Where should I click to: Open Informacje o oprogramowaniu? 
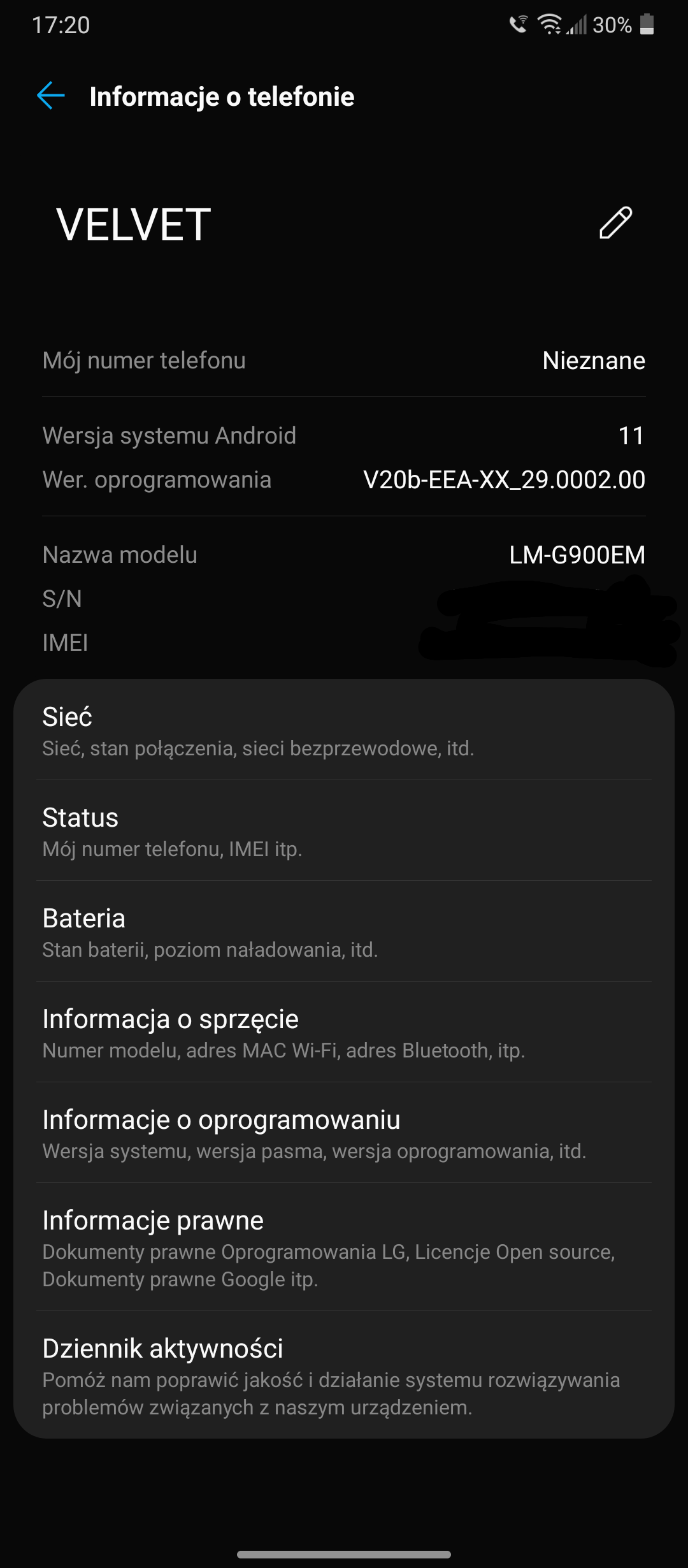point(344,1133)
